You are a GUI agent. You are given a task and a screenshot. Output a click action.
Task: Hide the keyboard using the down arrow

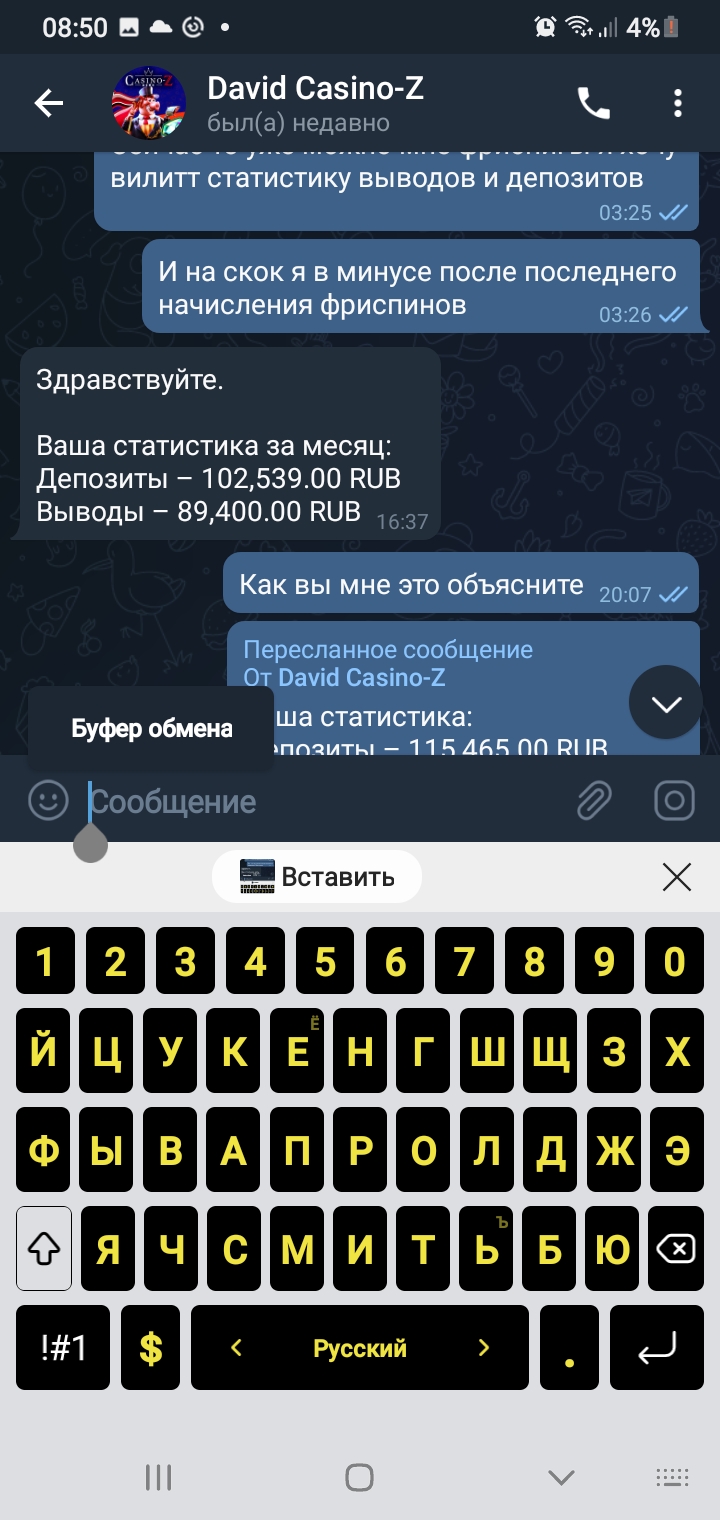[561, 1477]
